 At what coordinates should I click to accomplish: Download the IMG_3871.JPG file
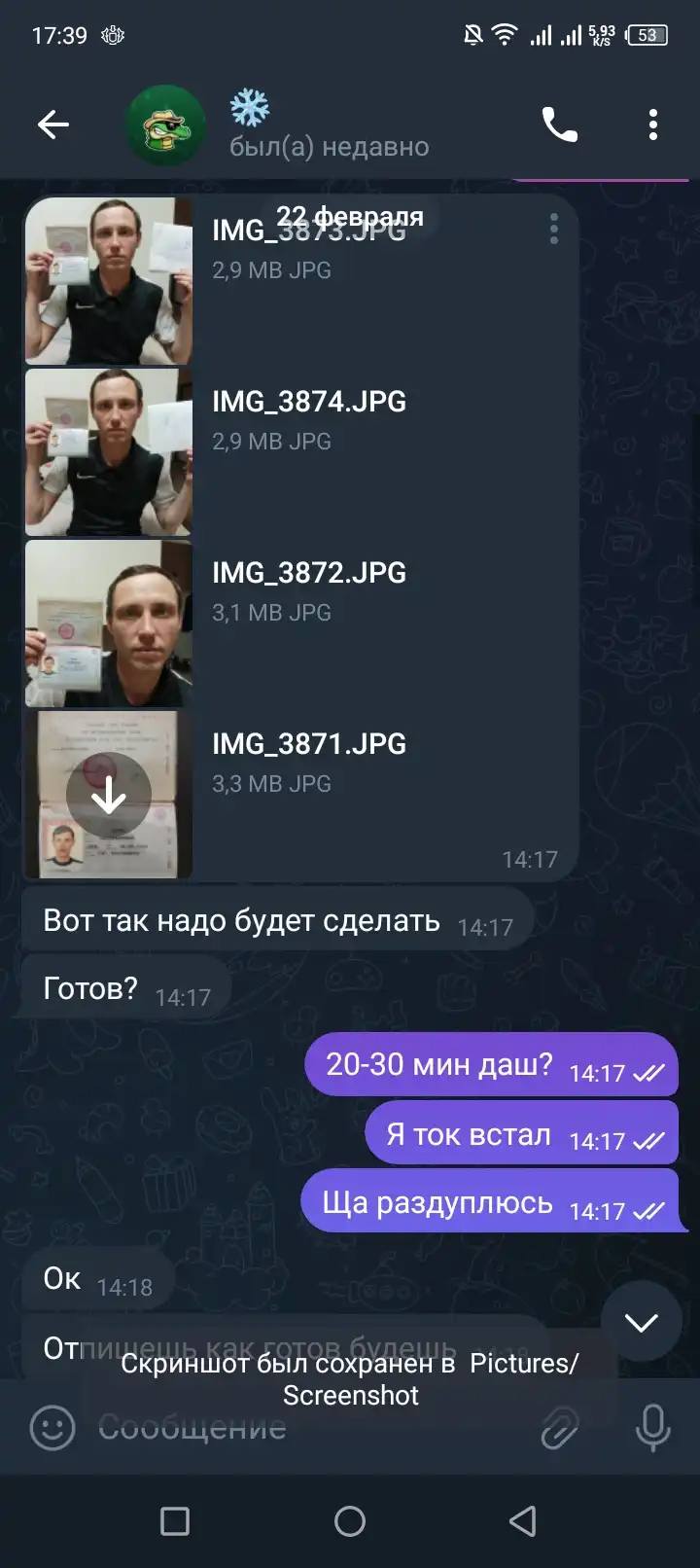(x=109, y=795)
